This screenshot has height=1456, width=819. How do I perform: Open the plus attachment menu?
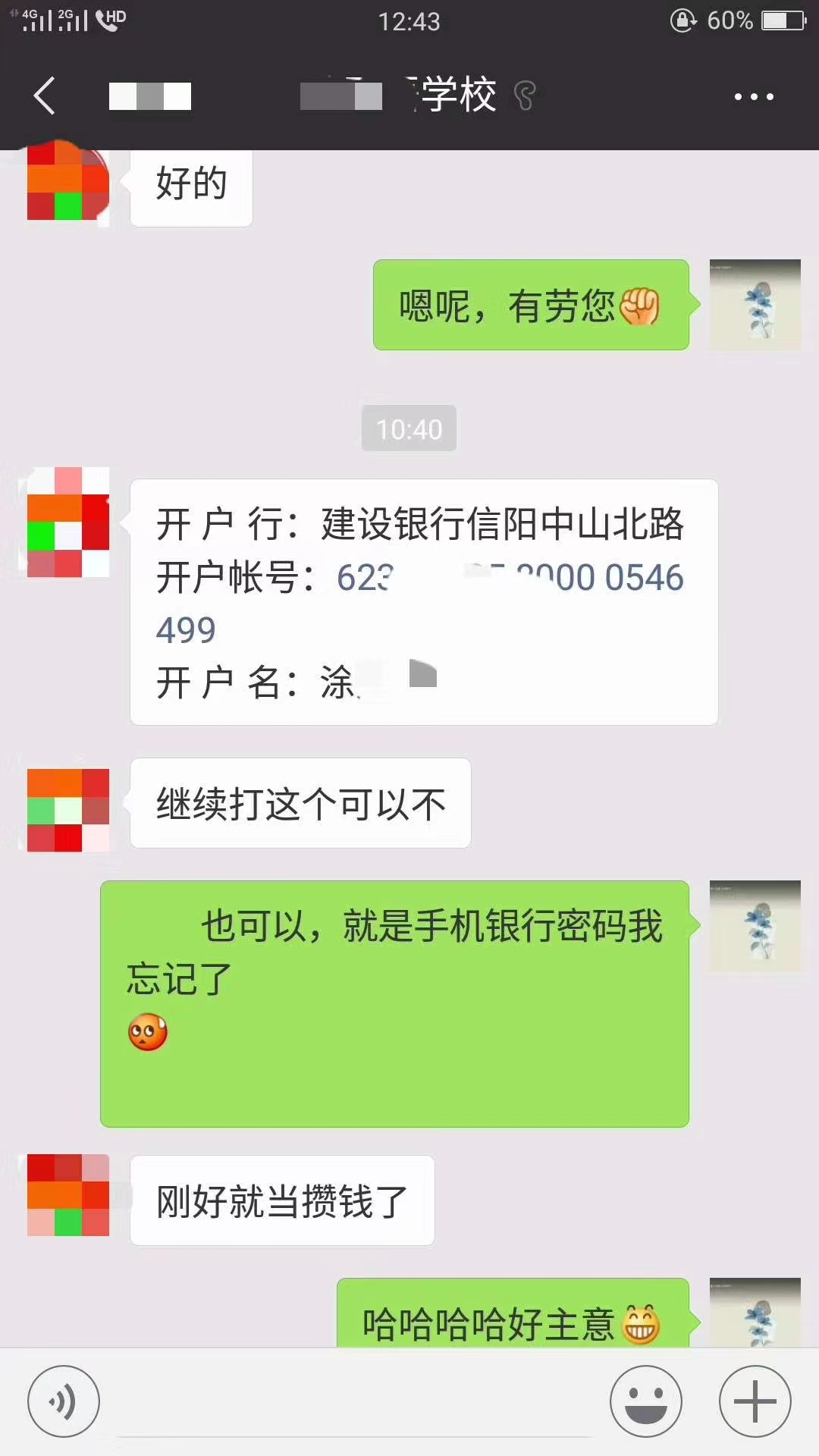pyautogui.click(x=755, y=1401)
